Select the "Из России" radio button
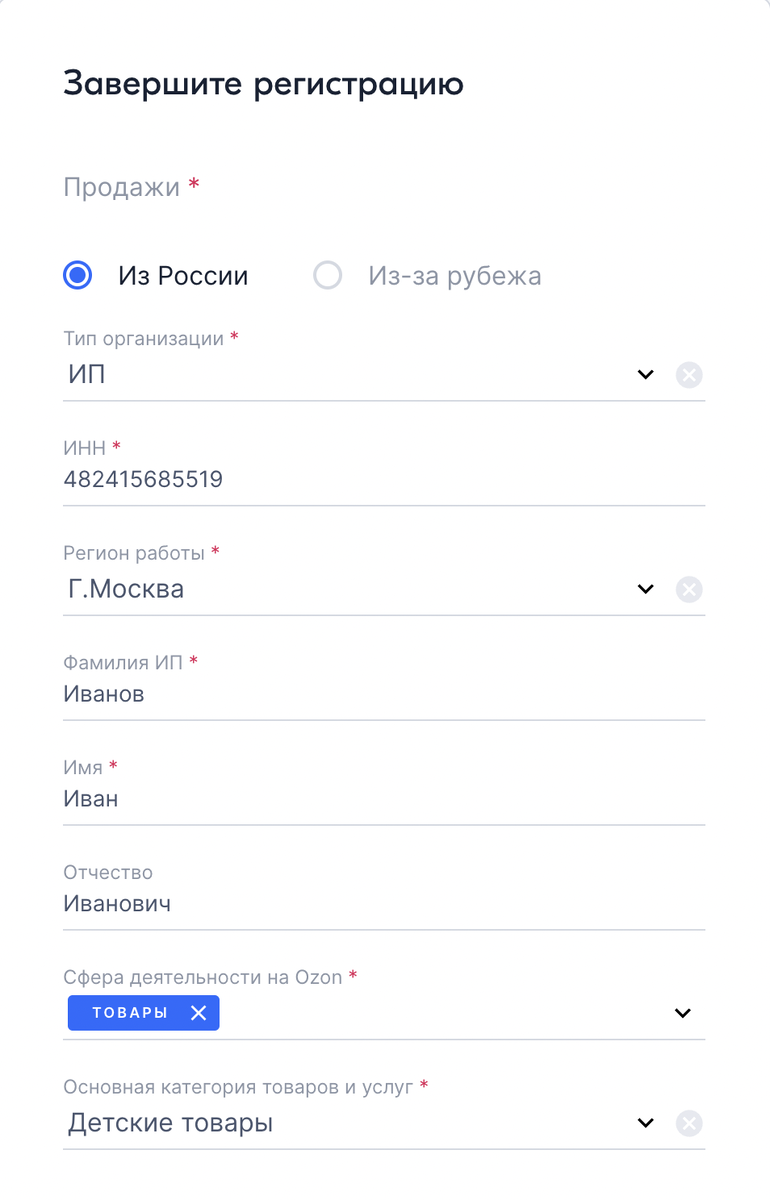Image resolution: width=770 pixels, height=1200 pixels. pyautogui.click(x=77, y=275)
